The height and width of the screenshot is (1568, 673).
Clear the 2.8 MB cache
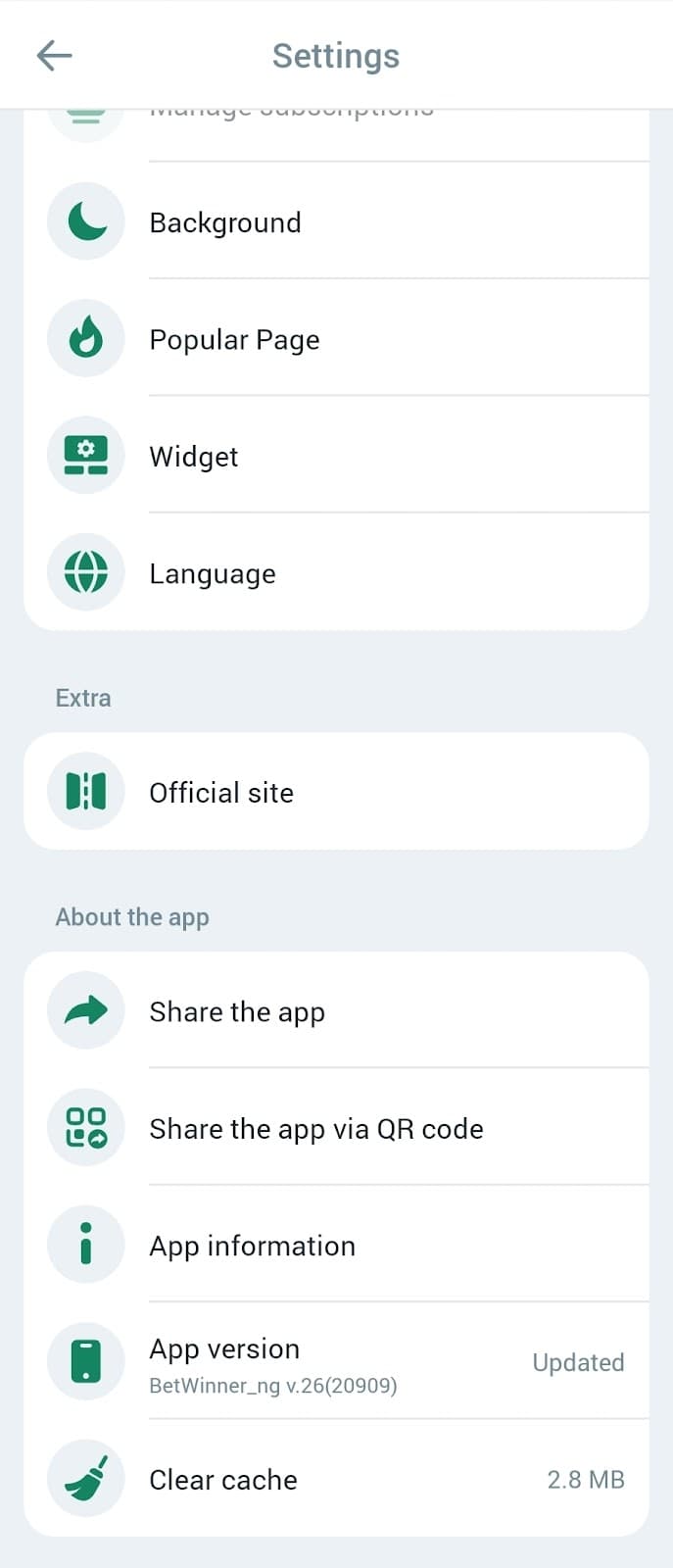point(223,1480)
